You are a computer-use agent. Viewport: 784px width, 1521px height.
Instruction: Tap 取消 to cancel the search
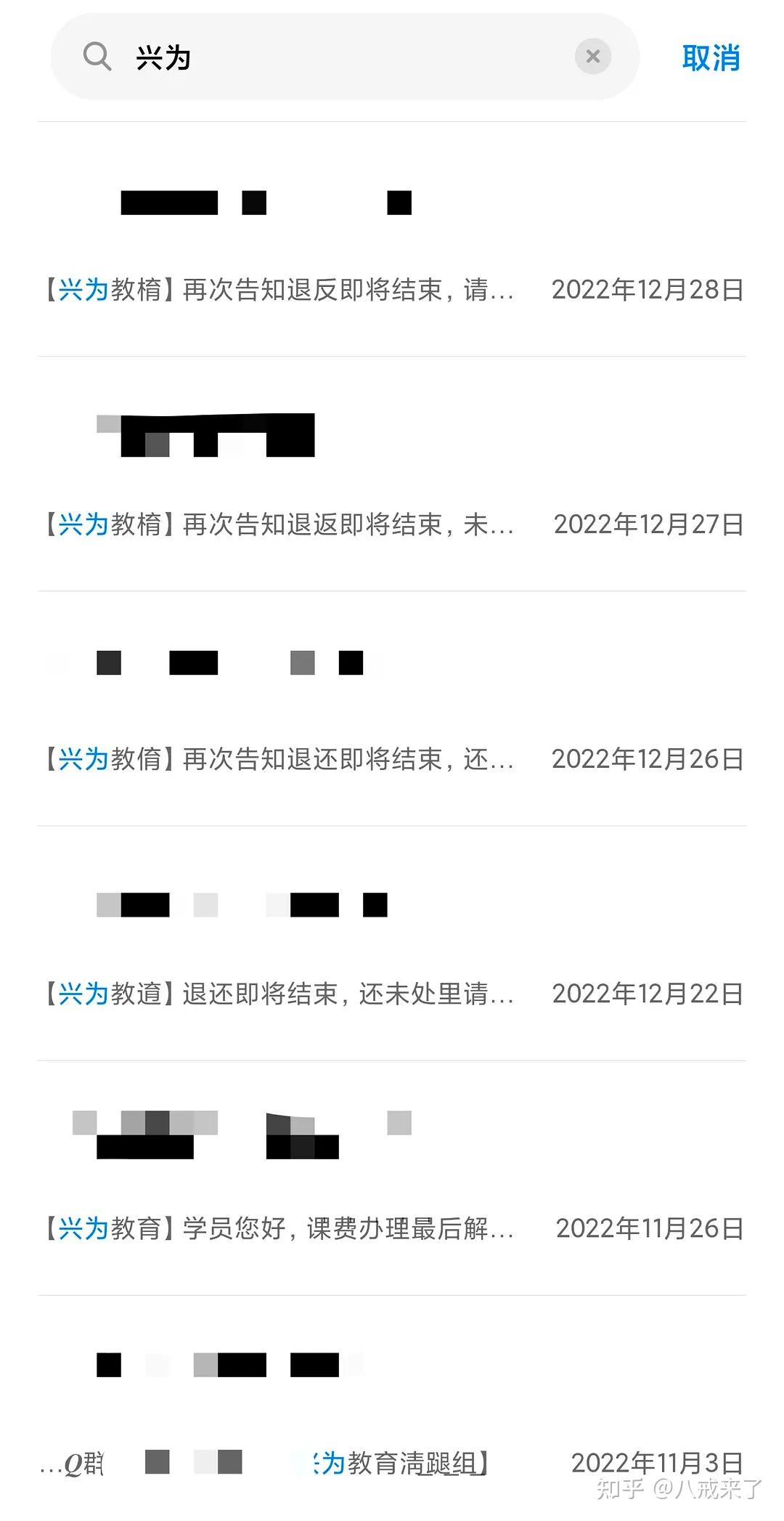pyautogui.click(x=711, y=57)
